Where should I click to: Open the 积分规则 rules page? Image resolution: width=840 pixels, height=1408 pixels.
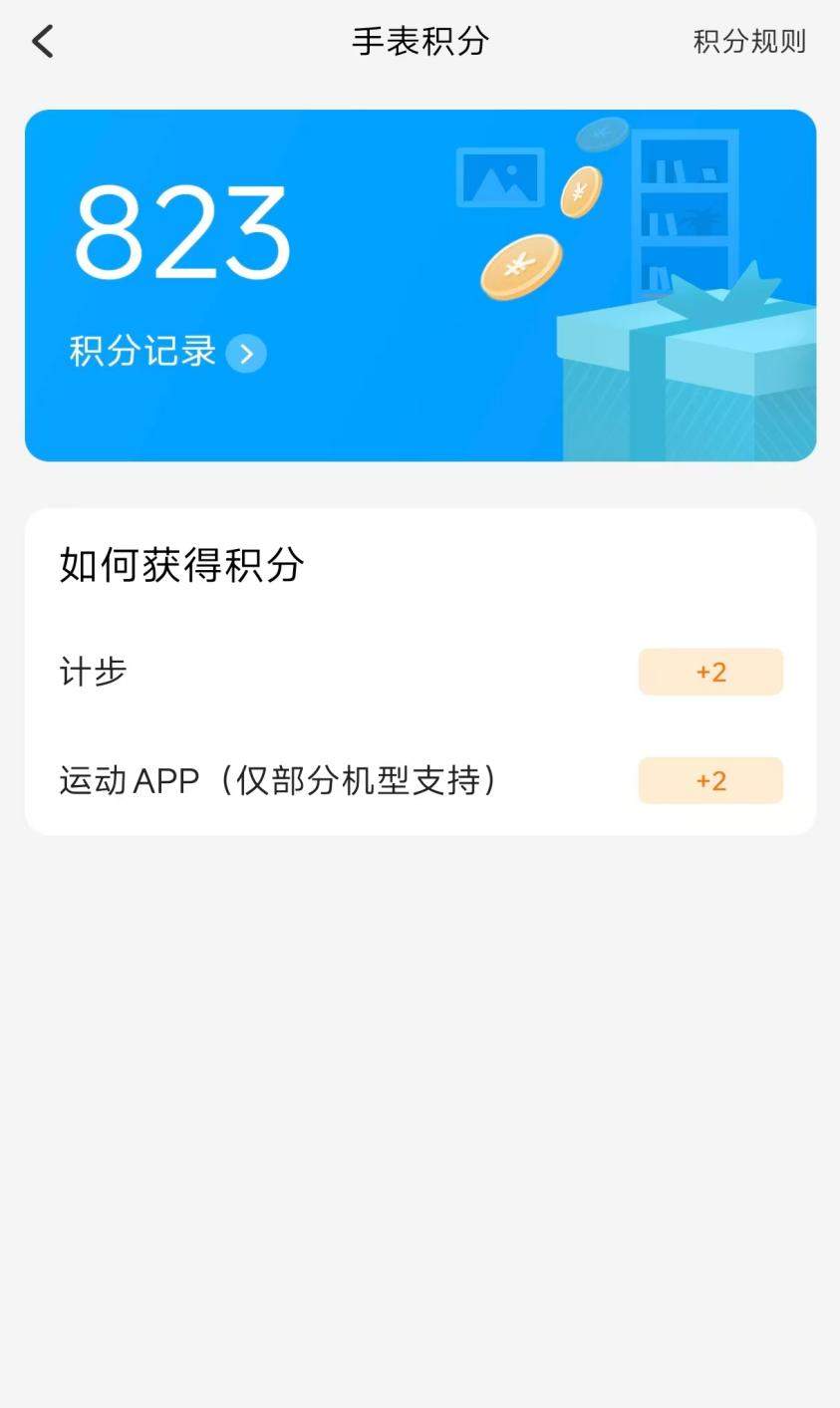point(749,41)
